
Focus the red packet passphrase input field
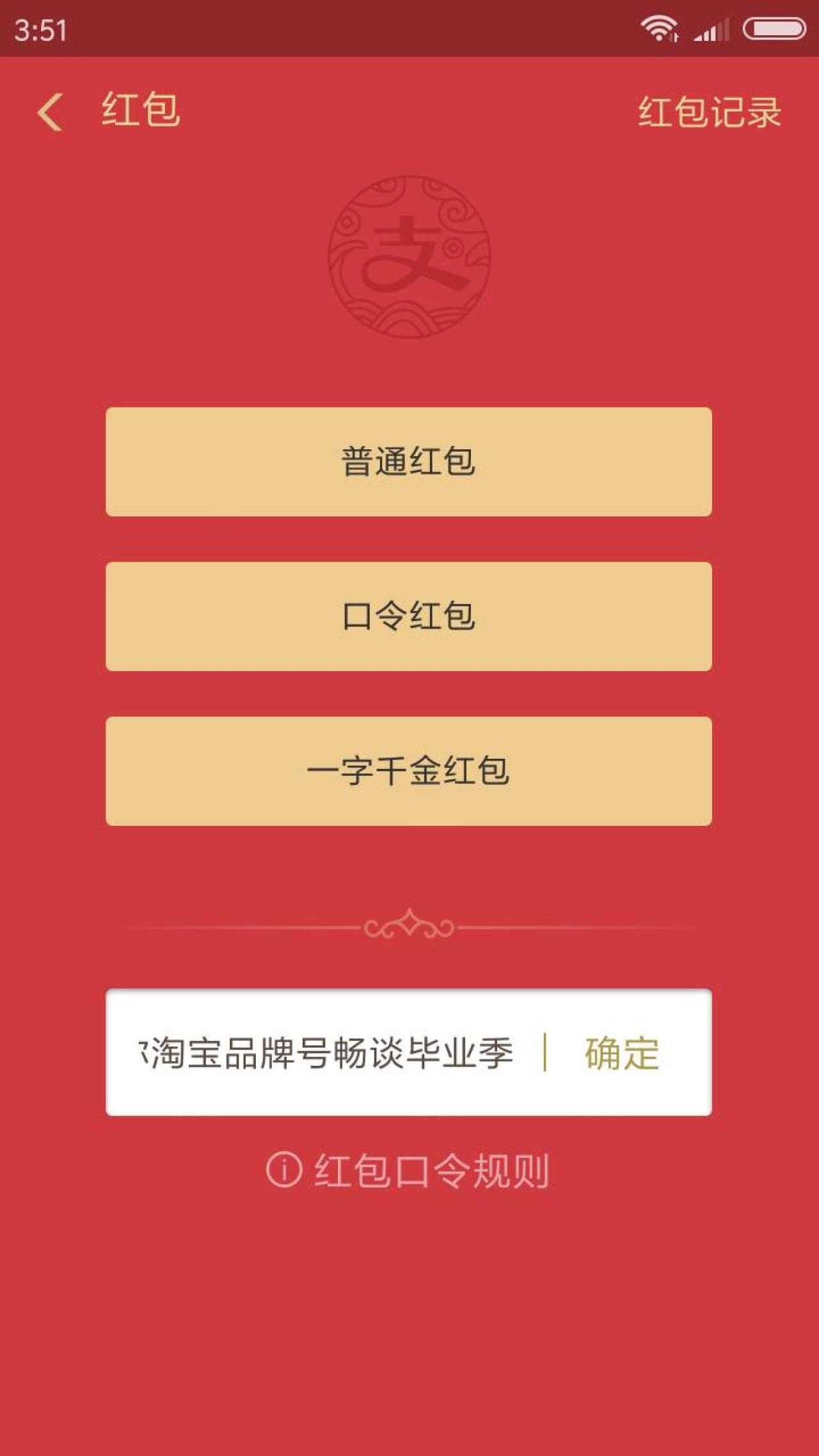point(326,1052)
